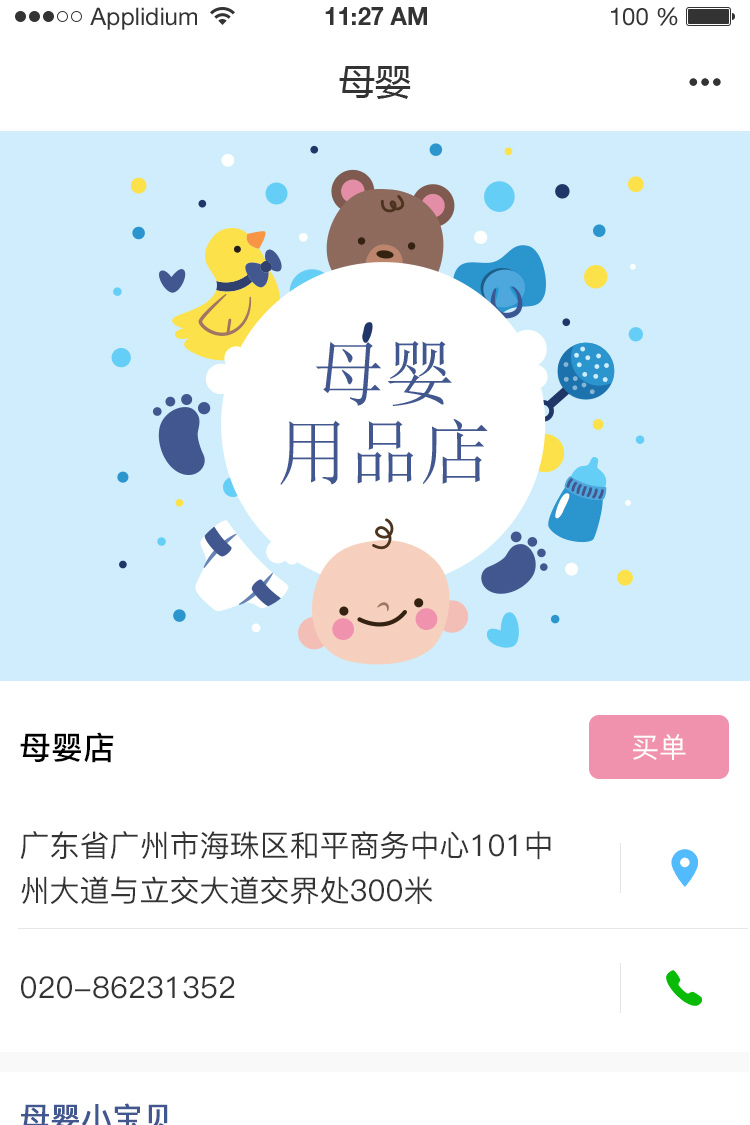This screenshot has height=1125, width=750.
Task: Tap the blue location pin icon
Action: pos(684,867)
